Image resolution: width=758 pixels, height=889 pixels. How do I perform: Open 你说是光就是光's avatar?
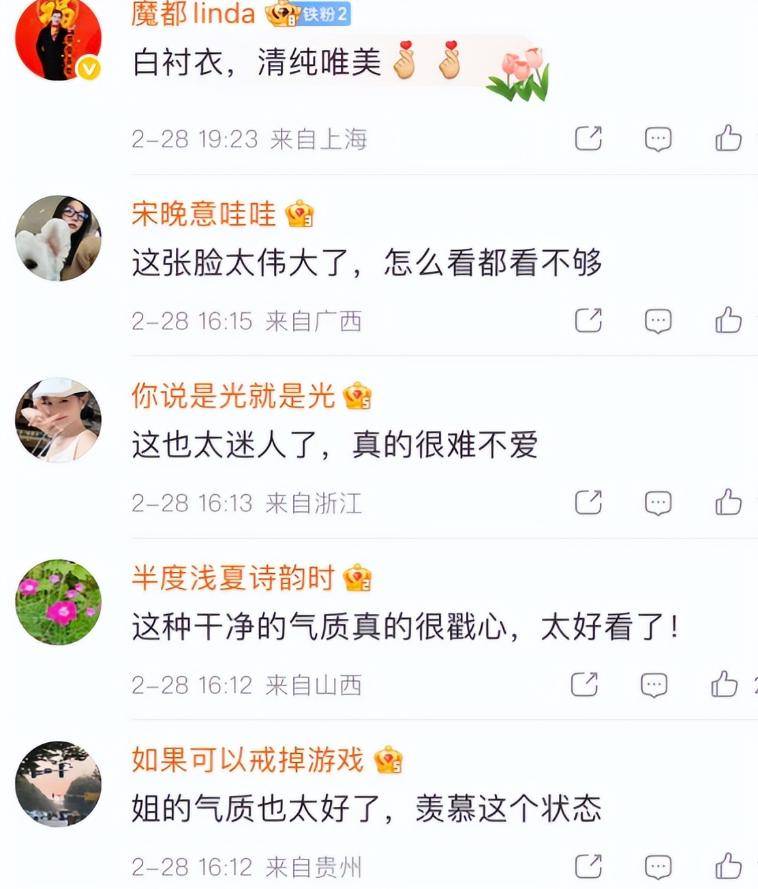click(x=58, y=420)
